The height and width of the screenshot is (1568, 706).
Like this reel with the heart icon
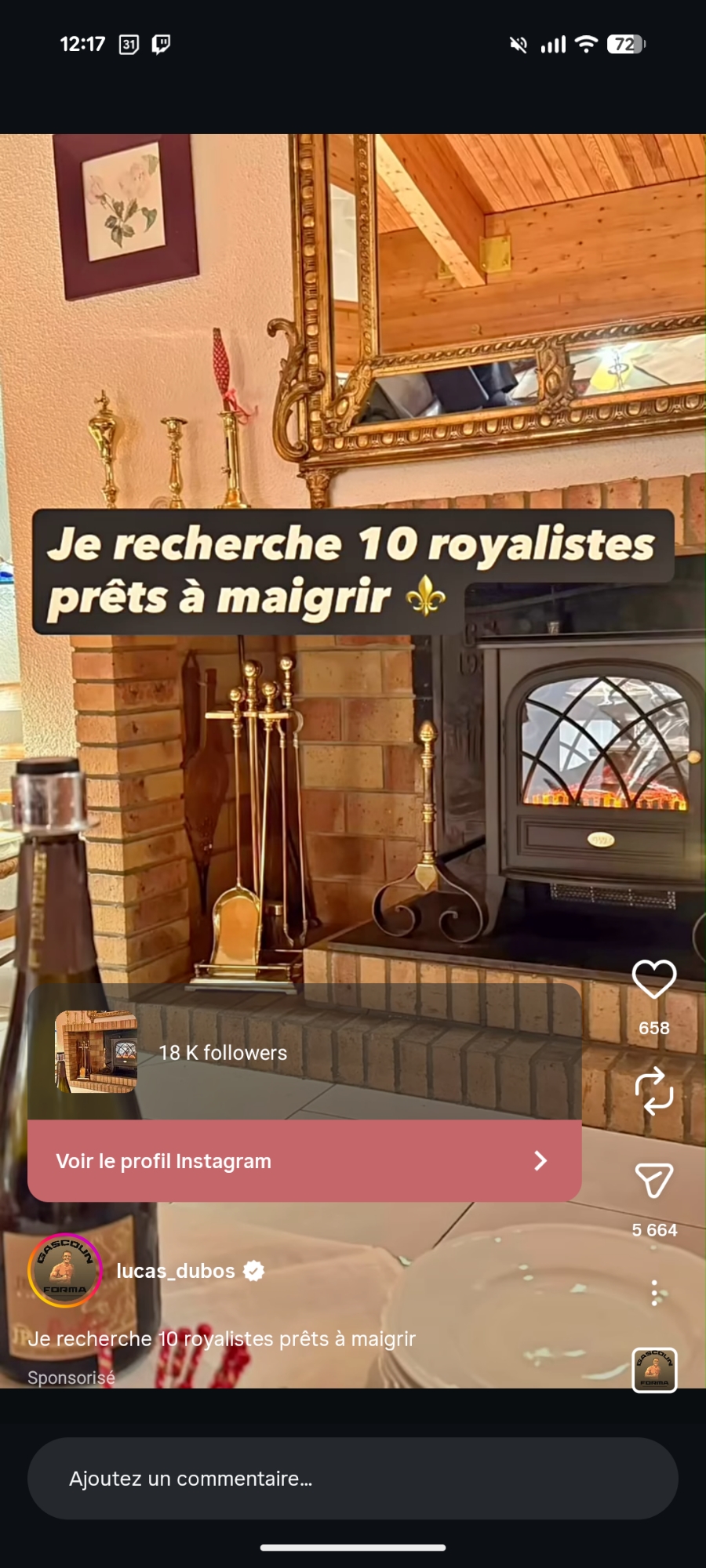(653, 979)
